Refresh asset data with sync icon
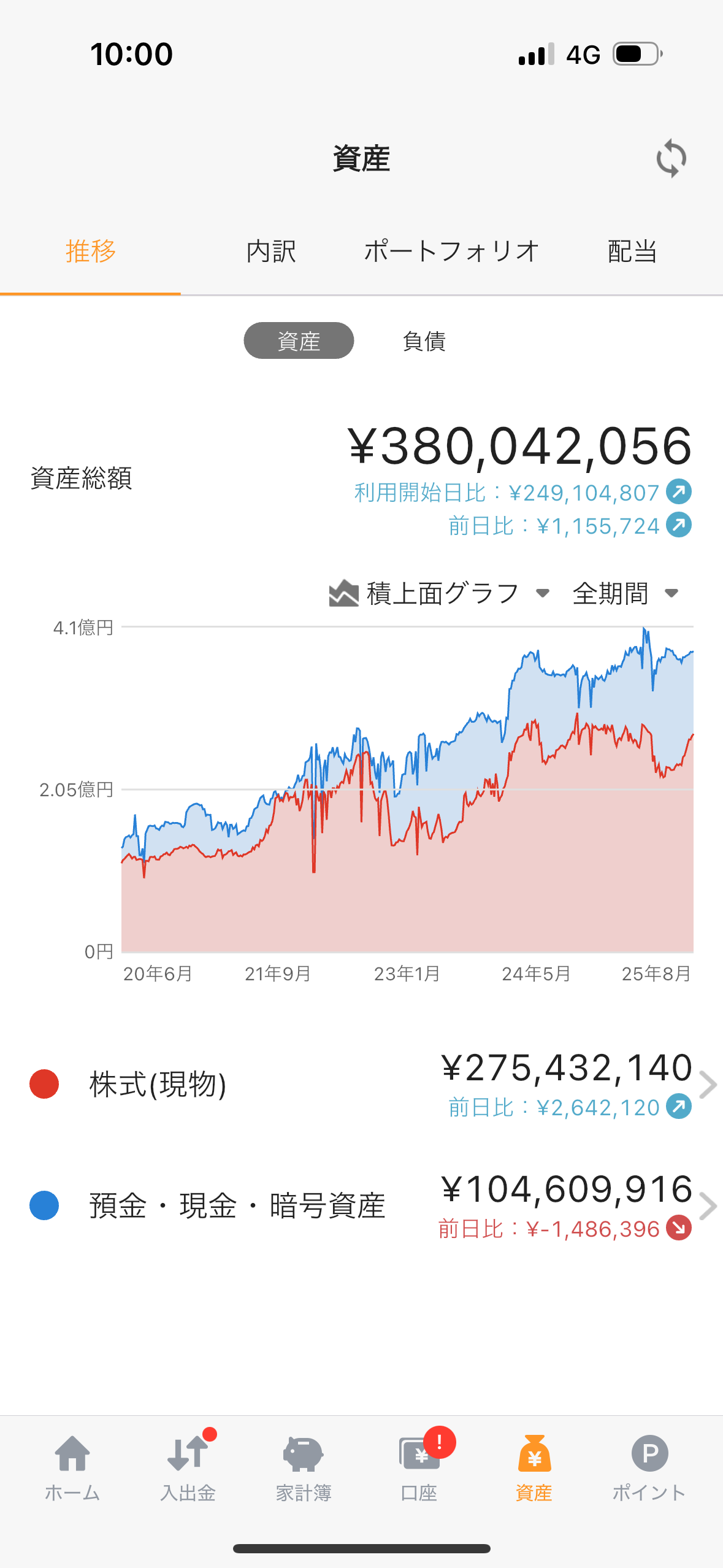The width and height of the screenshot is (723, 1568). coord(671,158)
